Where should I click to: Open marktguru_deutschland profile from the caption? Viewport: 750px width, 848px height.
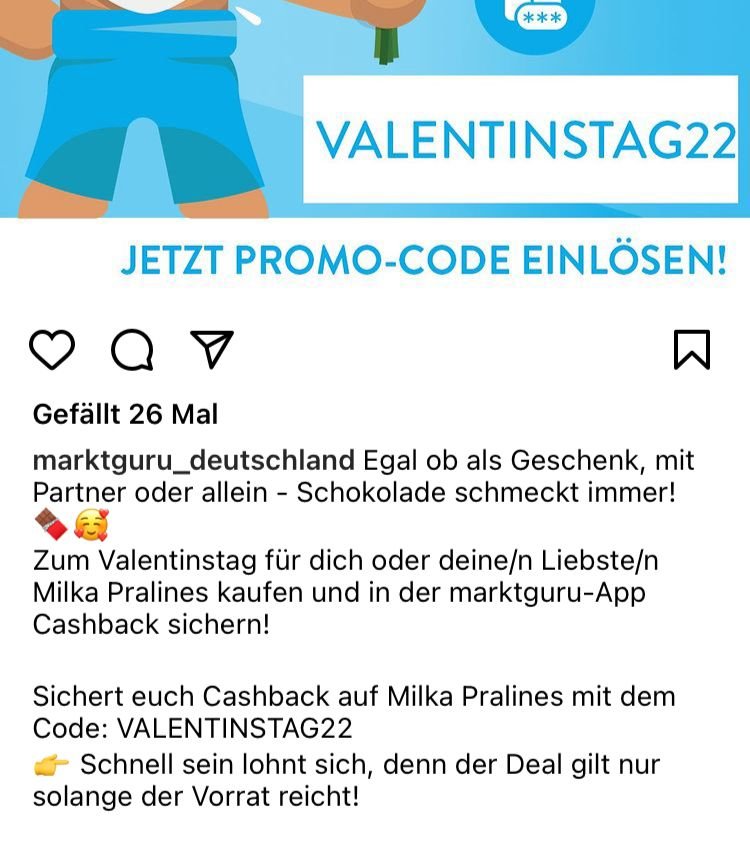(x=194, y=461)
